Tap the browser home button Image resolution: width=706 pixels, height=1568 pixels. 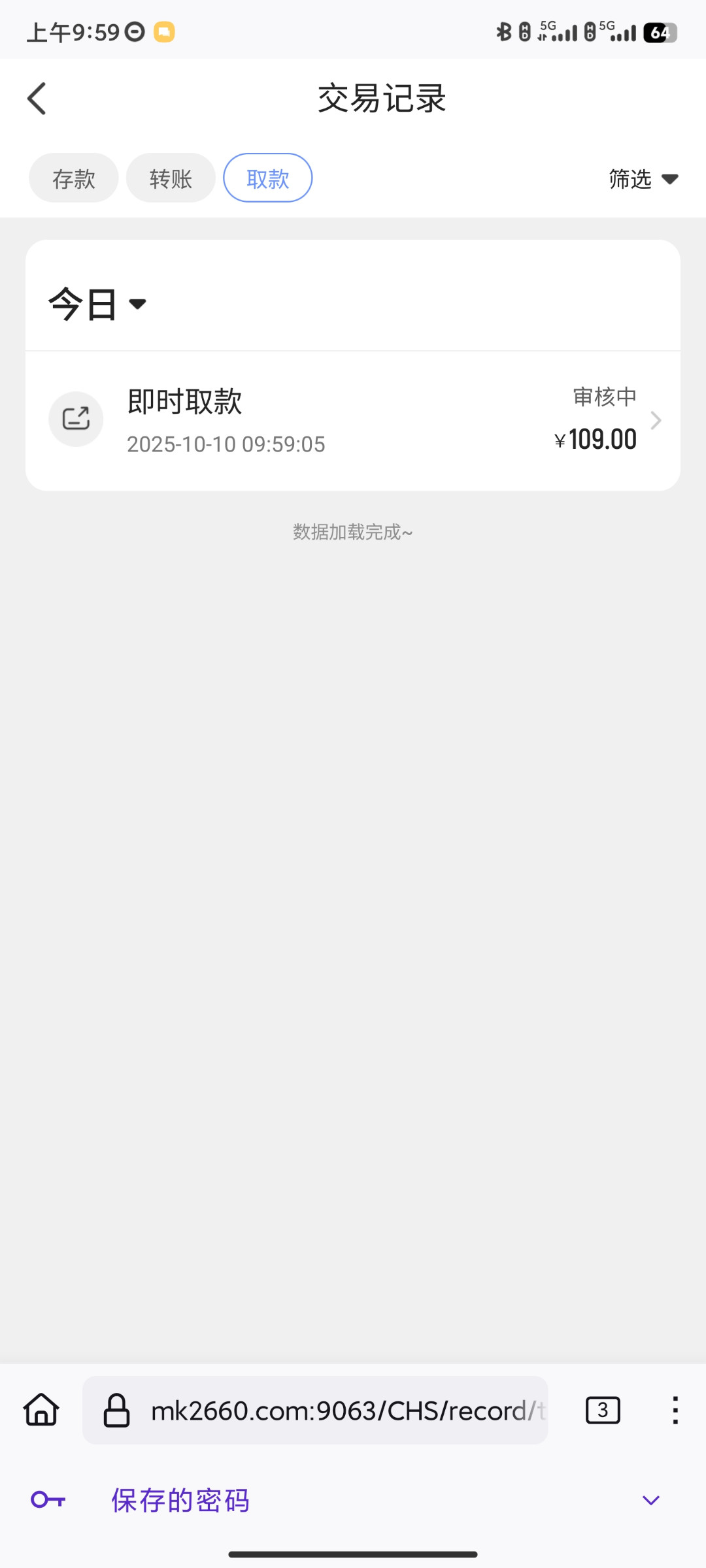click(41, 1410)
